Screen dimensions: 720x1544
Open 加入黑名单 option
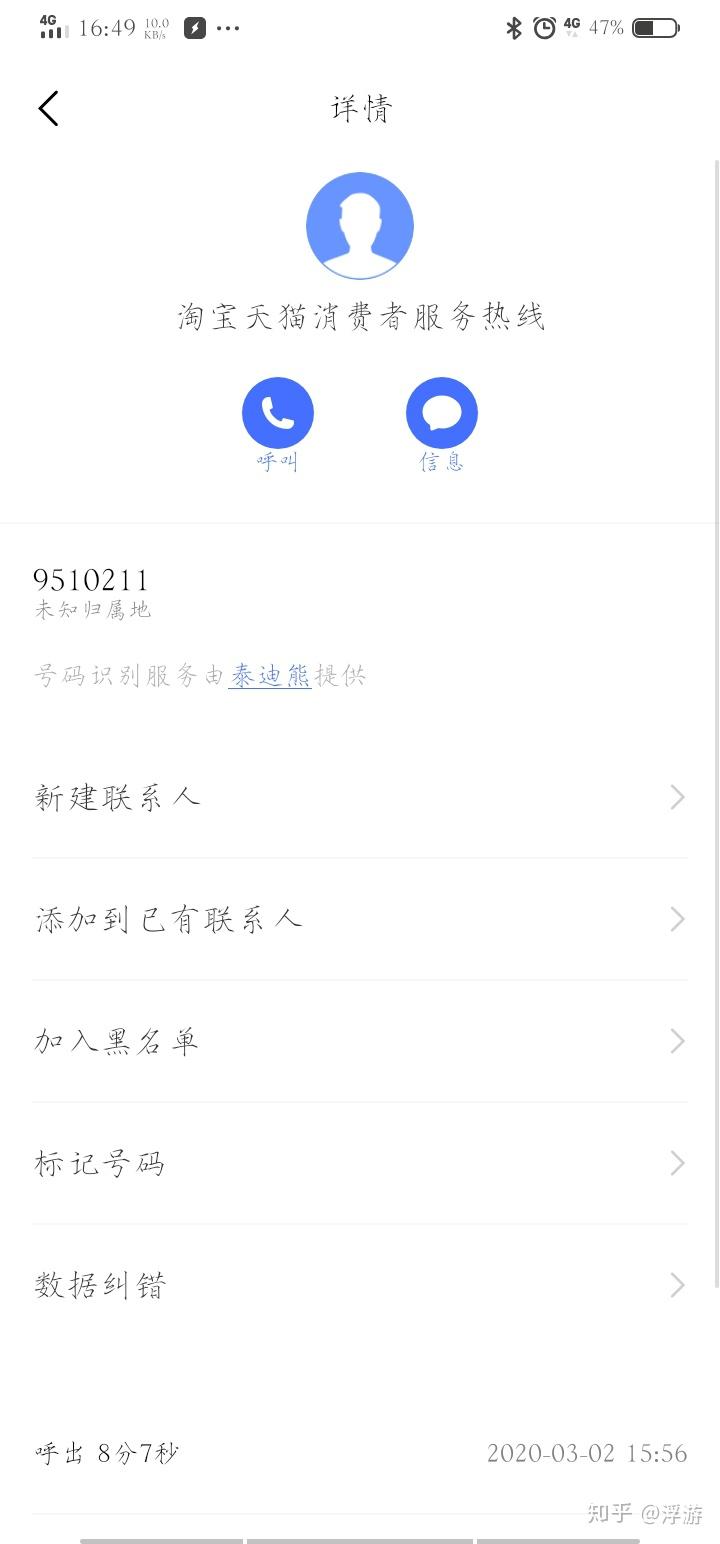pyautogui.click(x=360, y=1041)
